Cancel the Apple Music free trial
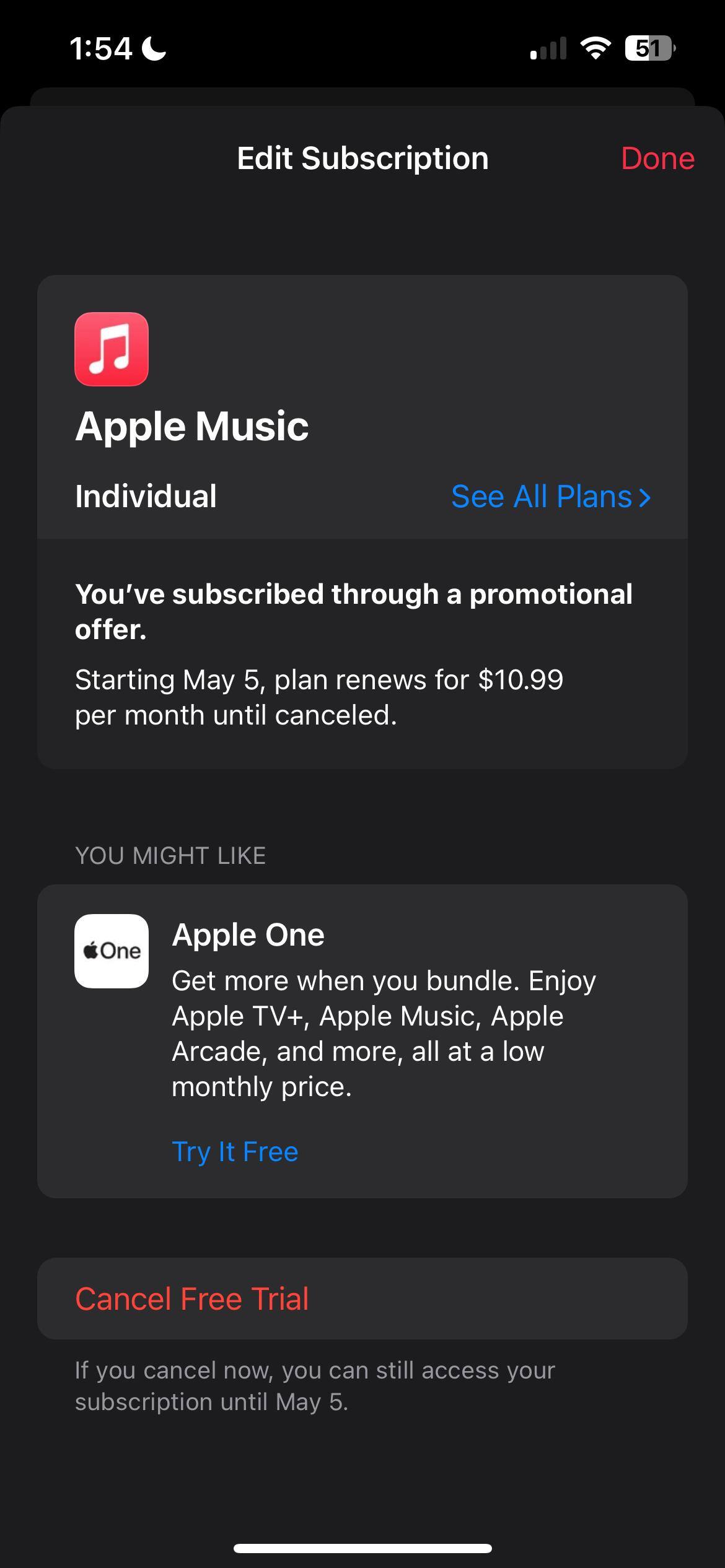The width and height of the screenshot is (725, 1568). pyautogui.click(x=192, y=1299)
